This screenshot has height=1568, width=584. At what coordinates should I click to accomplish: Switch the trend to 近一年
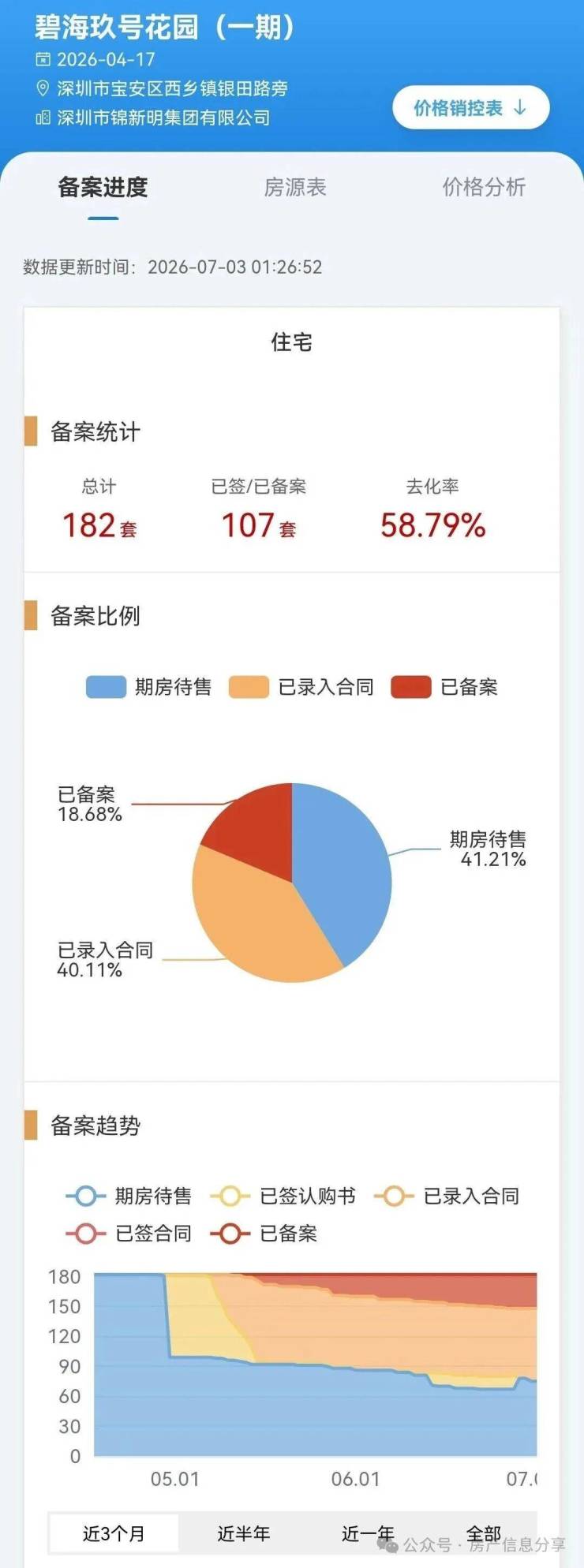[x=368, y=1533]
